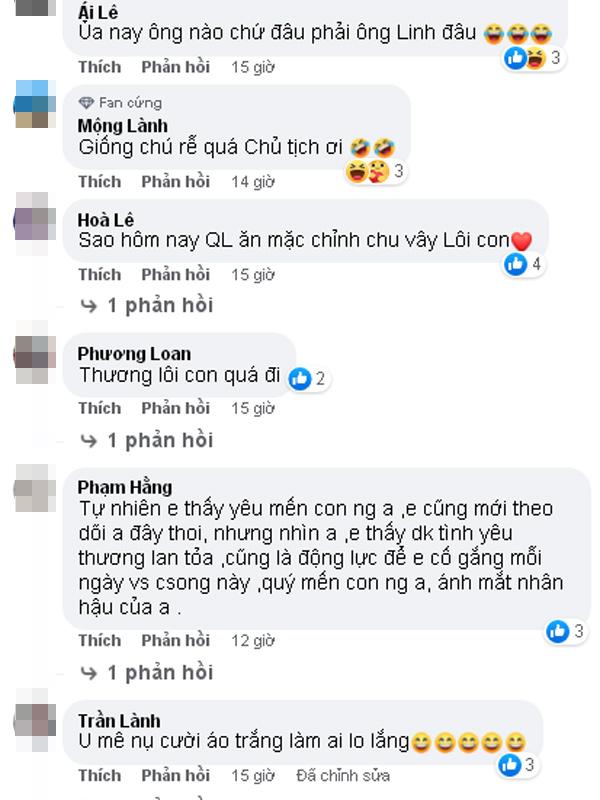Like Phạm Hằng's comment

coord(99,640)
